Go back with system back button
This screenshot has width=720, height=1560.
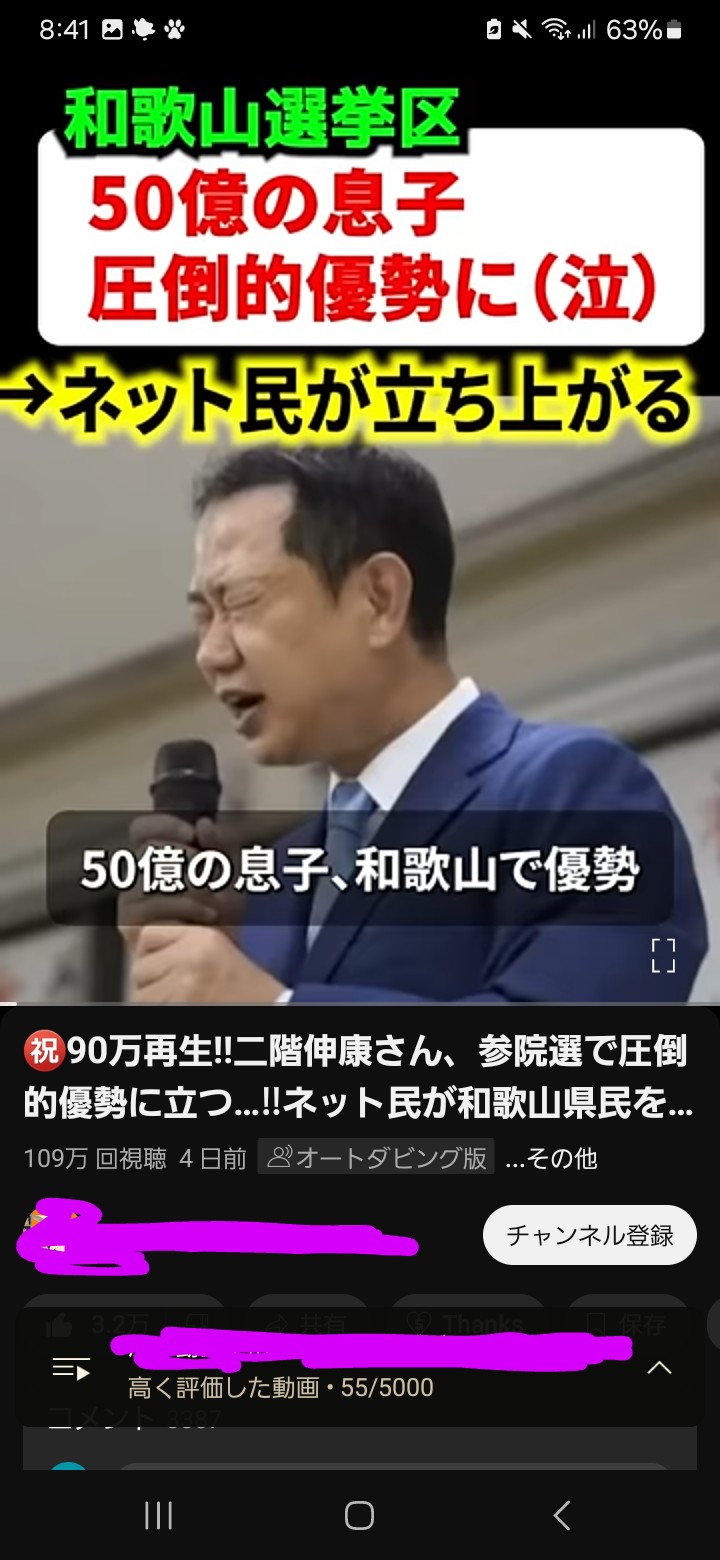[x=562, y=1515]
